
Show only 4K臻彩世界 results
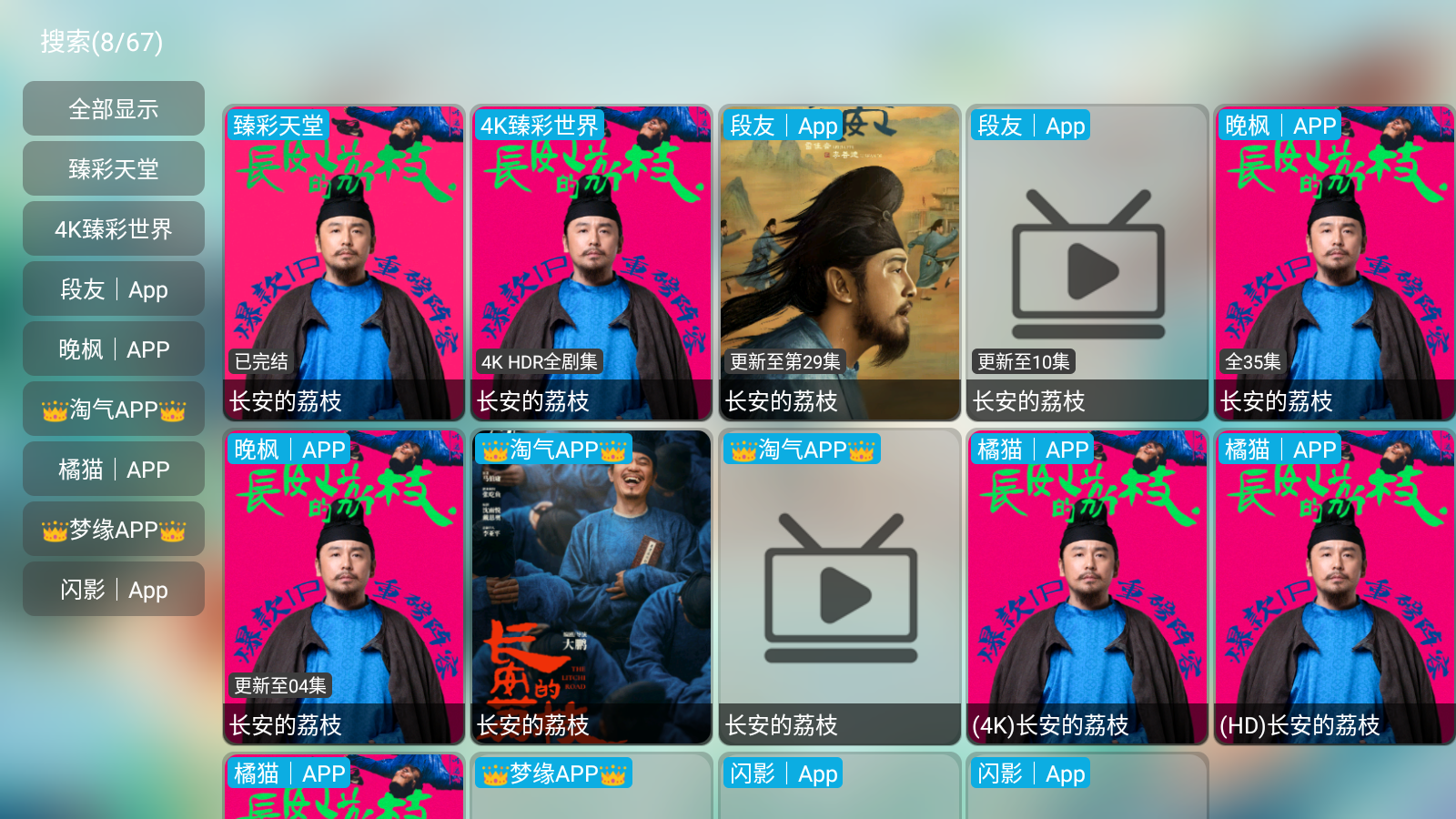(x=114, y=229)
